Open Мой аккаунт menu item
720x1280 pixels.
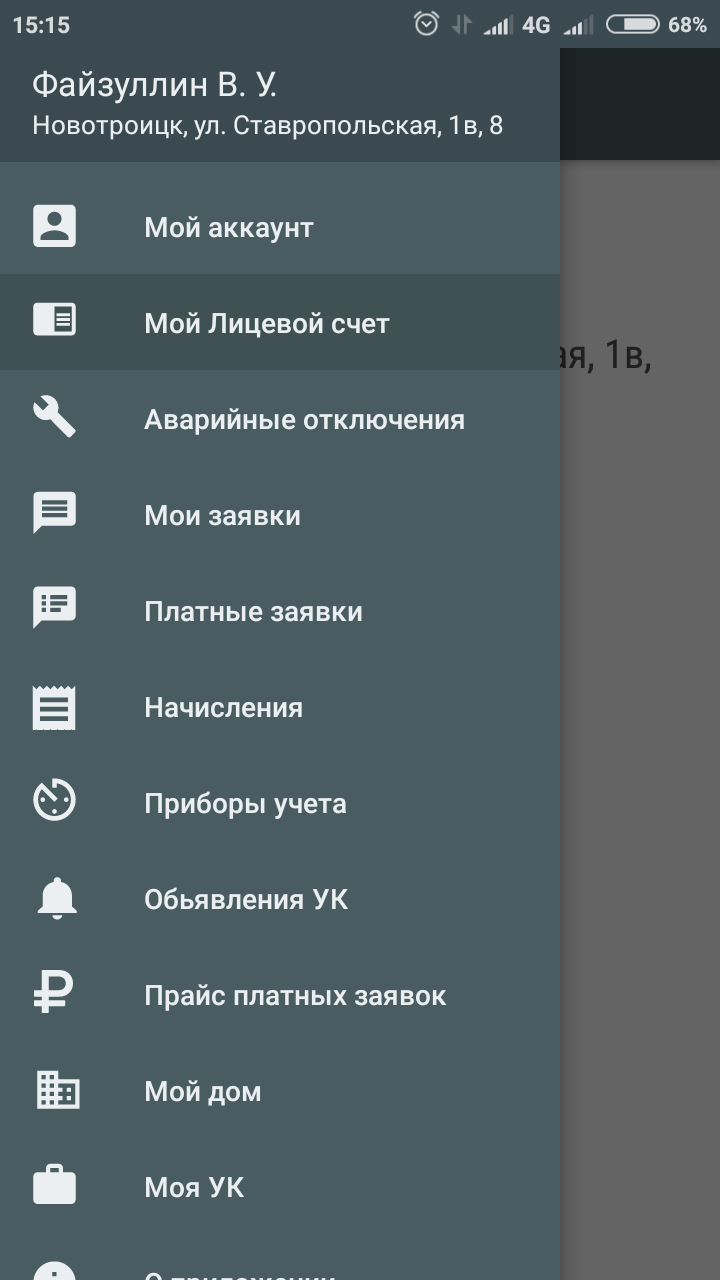coord(280,227)
